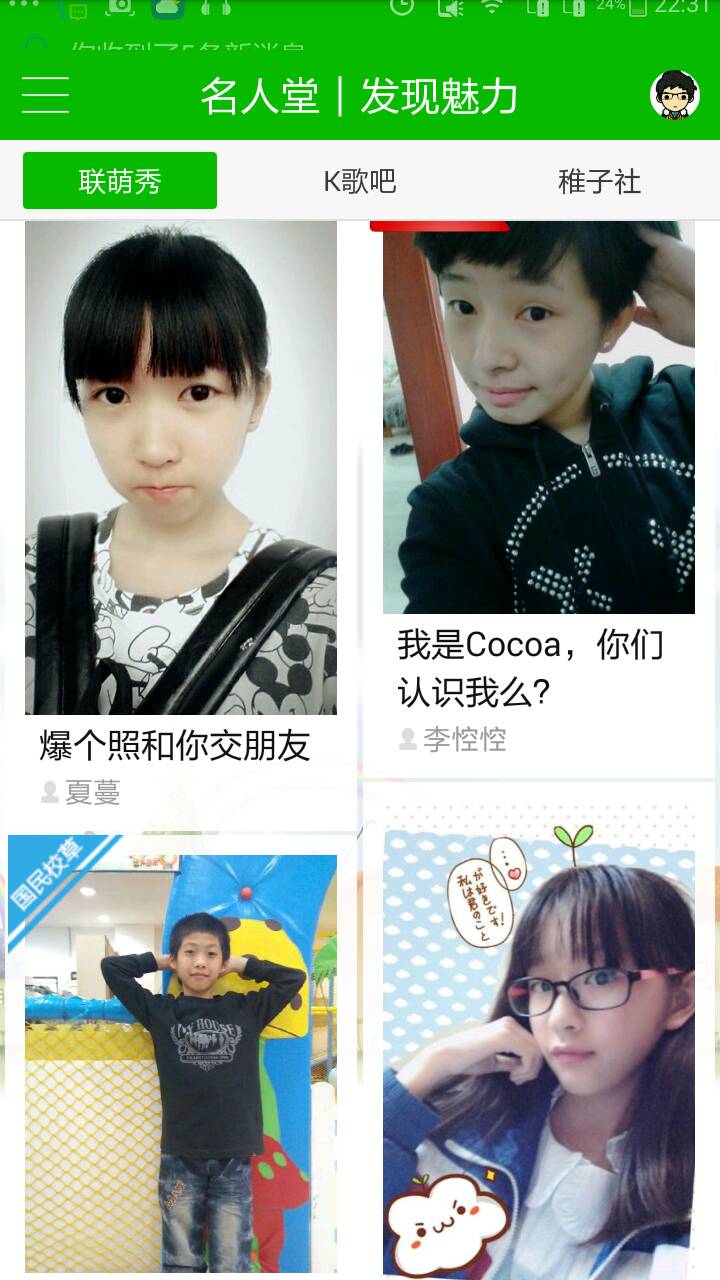
Task: Open the hamburger drawer menu
Action: tap(45, 95)
